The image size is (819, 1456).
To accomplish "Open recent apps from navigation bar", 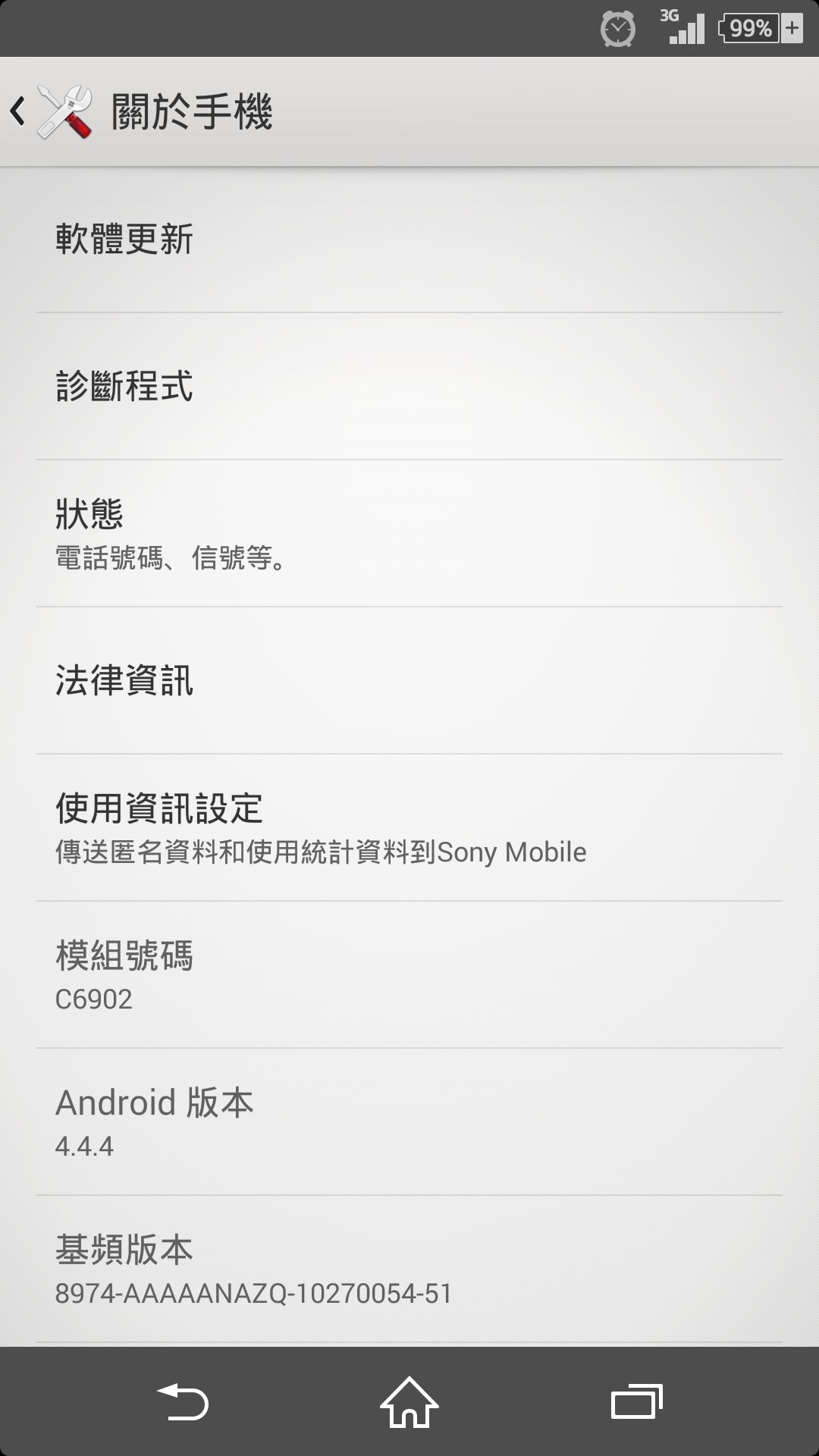I will 637,1401.
